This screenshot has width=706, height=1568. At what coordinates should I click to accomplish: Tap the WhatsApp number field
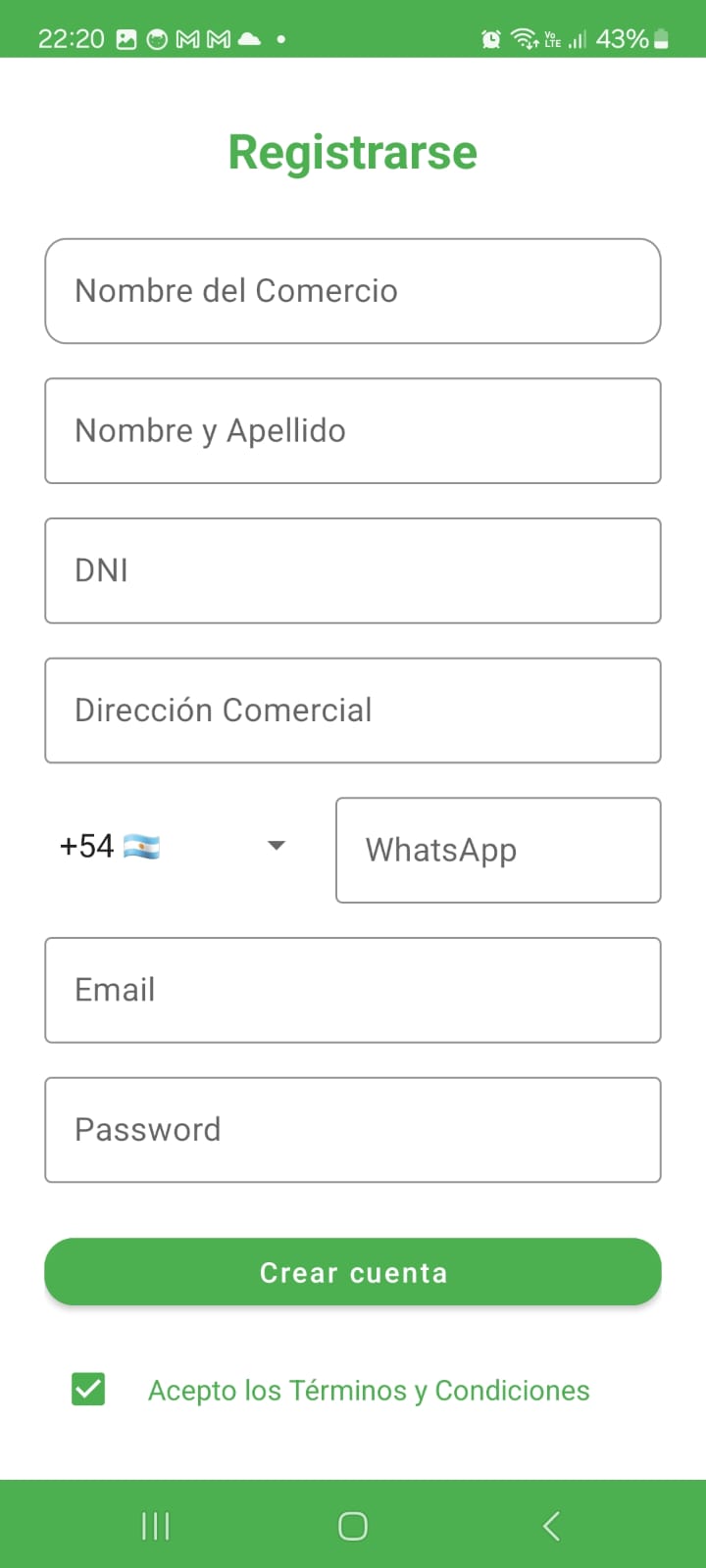(498, 850)
